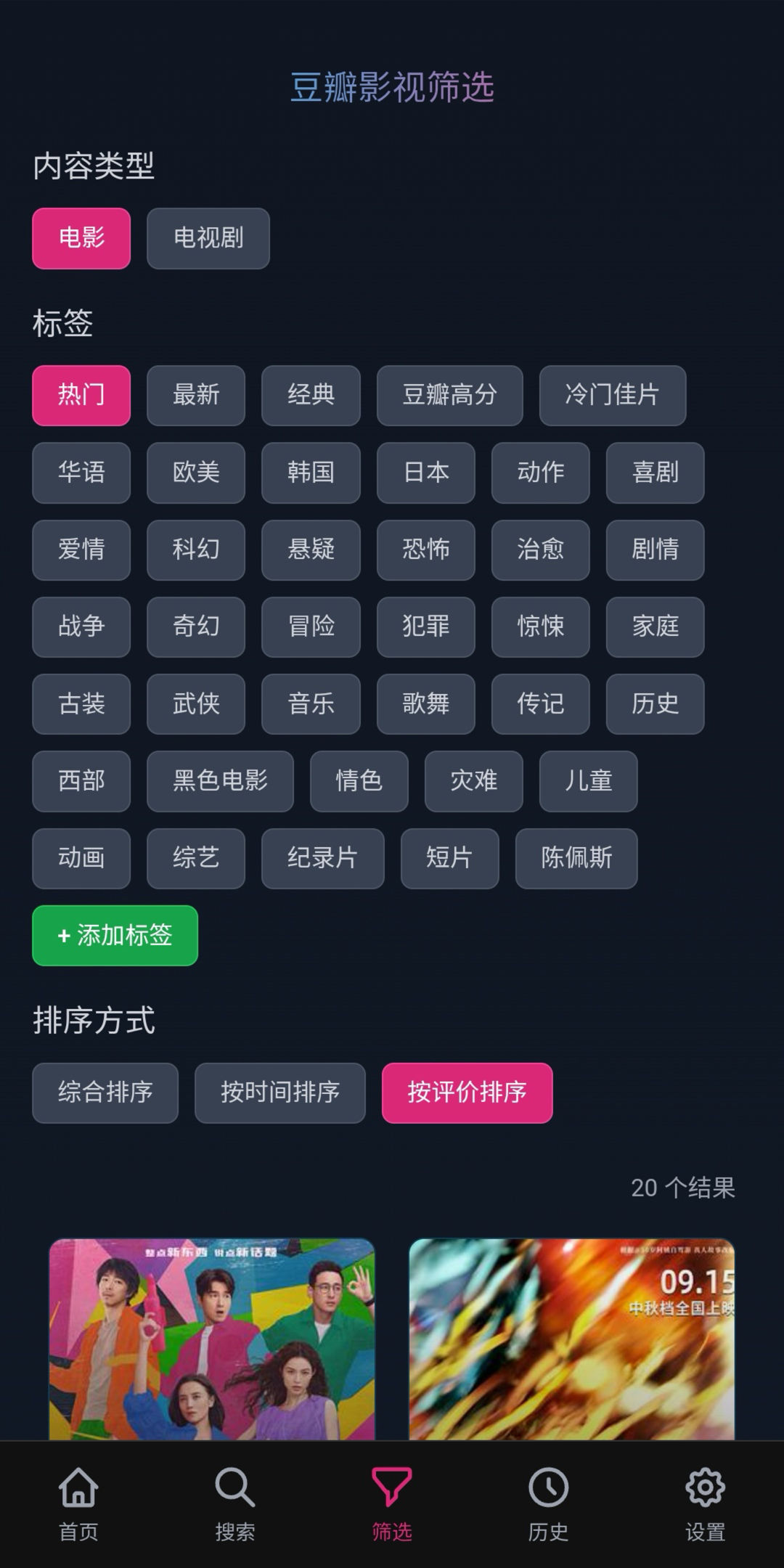Switch sorting to 按时间排序
This screenshot has height=1568, width=784.
(x=281, y=1093)
